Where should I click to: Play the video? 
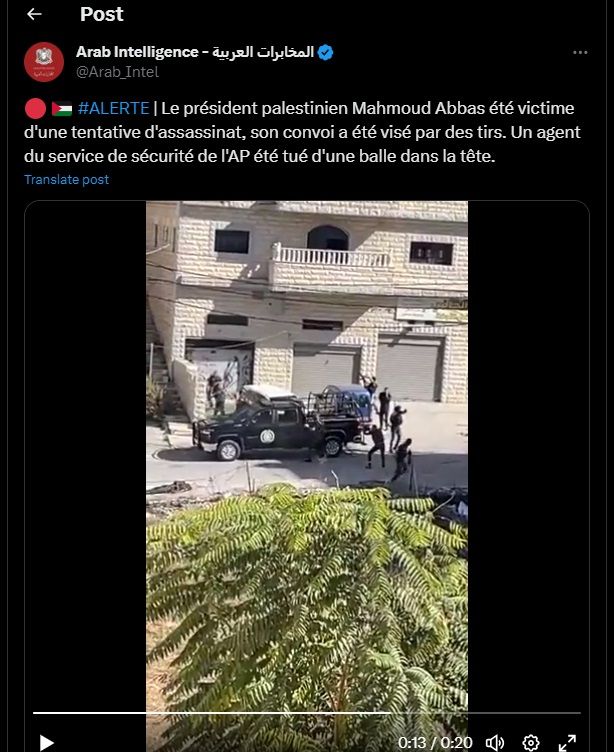coord(46,742)
